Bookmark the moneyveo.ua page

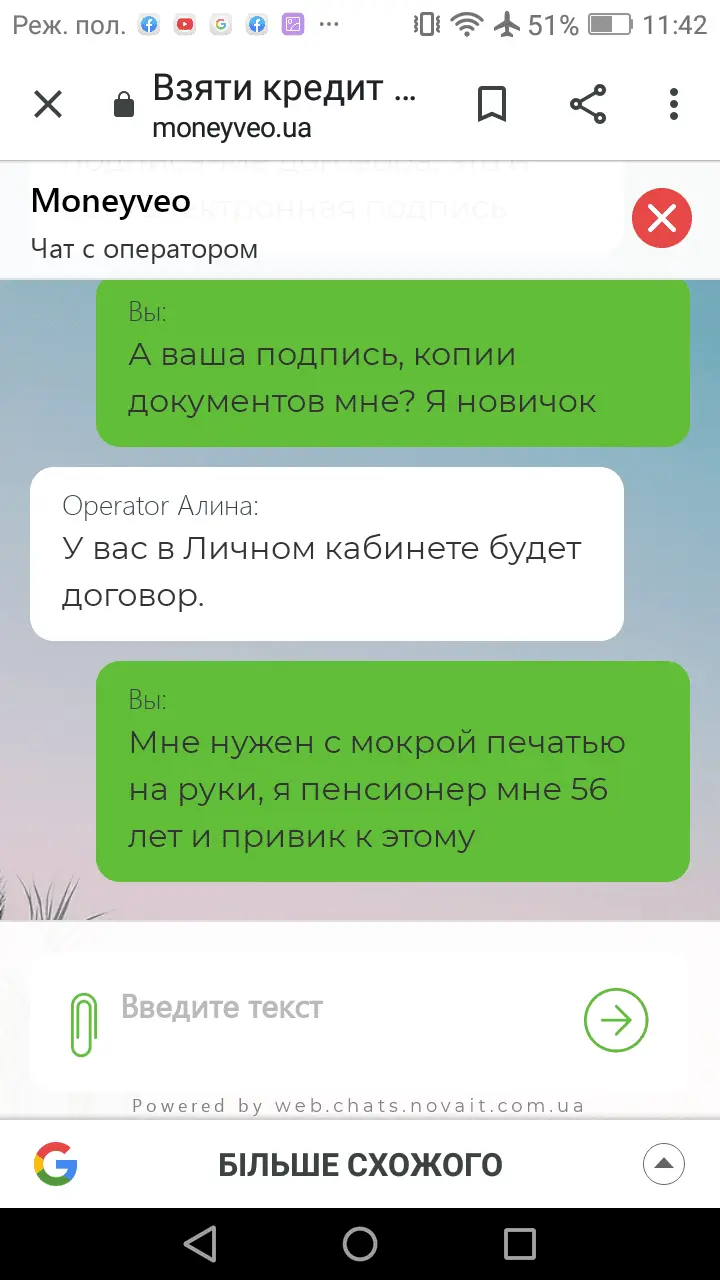[491, 104]
